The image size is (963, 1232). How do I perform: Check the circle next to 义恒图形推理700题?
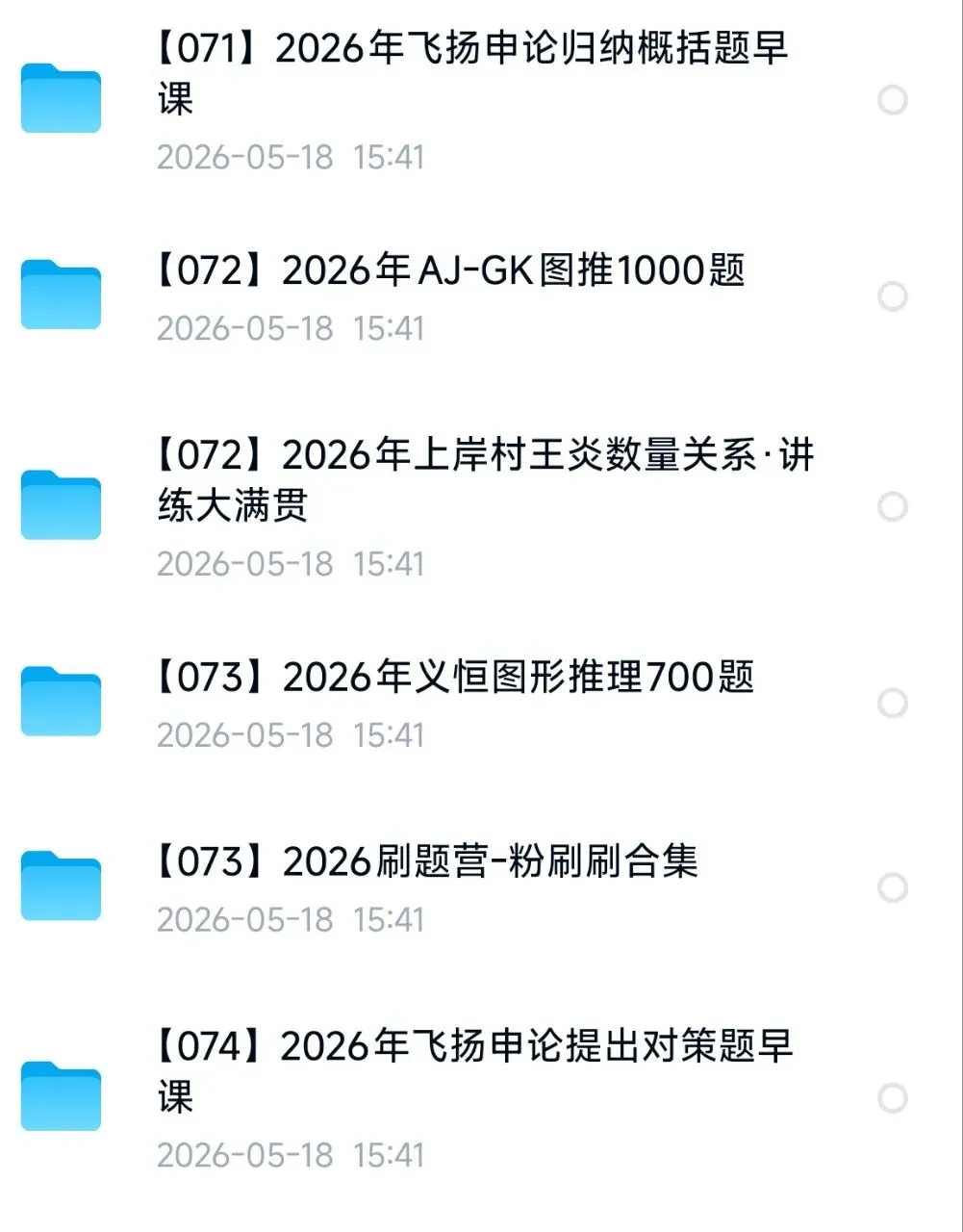pyautogui.click(x=893, y=703)
